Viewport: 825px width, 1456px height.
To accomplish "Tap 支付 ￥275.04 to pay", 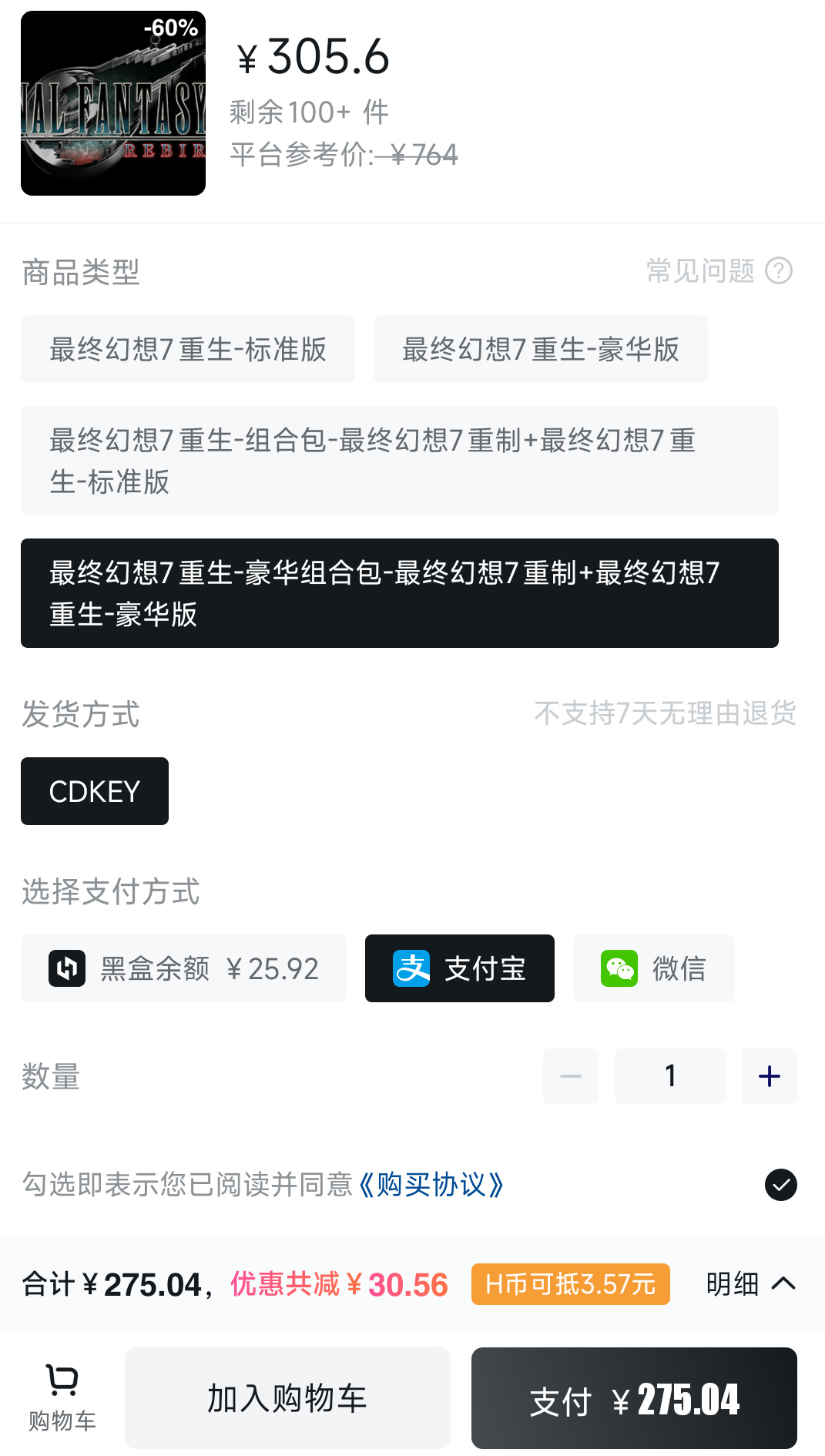I will click(634, 1398).
